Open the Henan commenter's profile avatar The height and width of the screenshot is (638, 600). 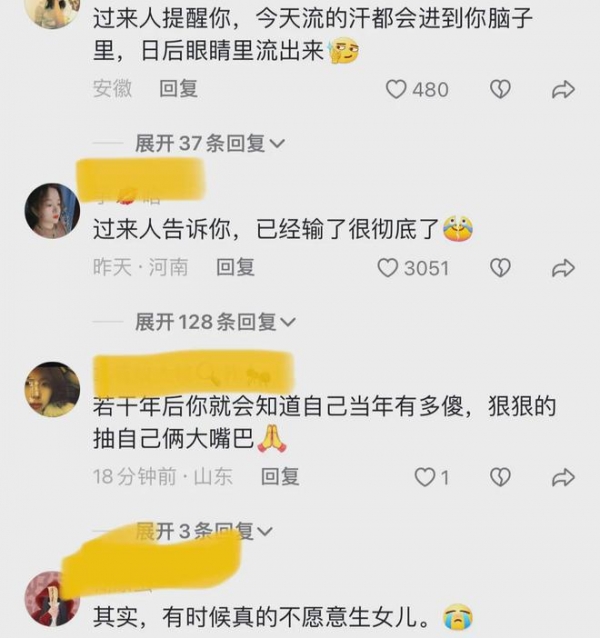[52, 210]
